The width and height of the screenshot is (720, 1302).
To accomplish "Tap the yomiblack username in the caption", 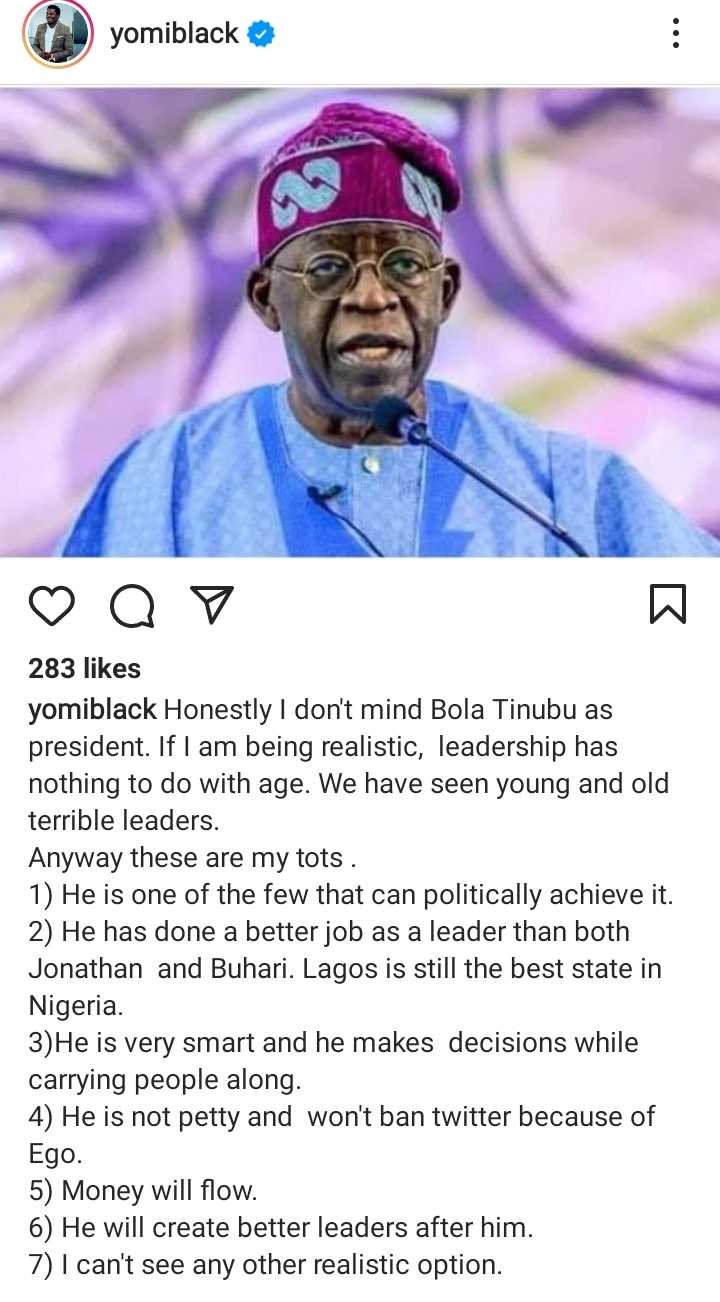I will [92, 710].
